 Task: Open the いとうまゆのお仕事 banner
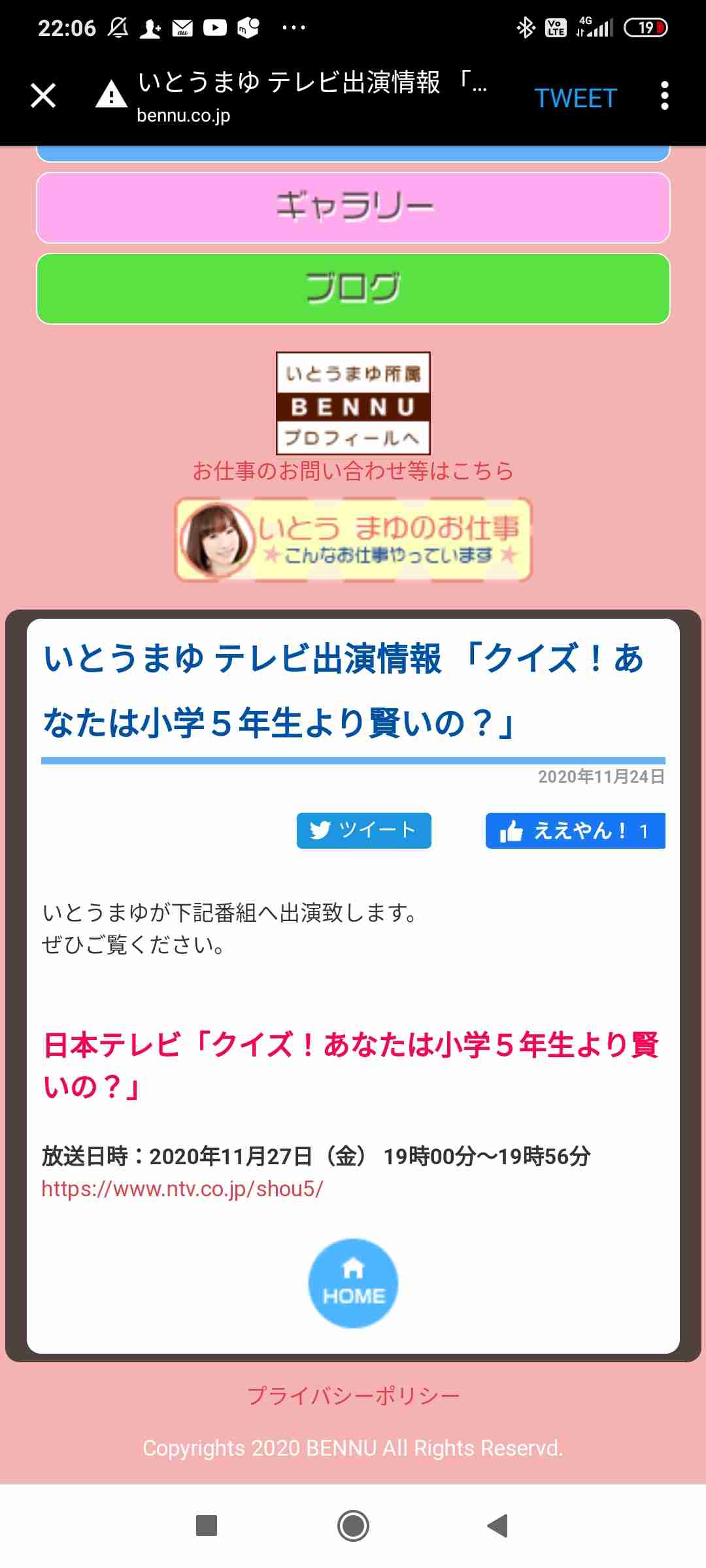pos(353,540)
